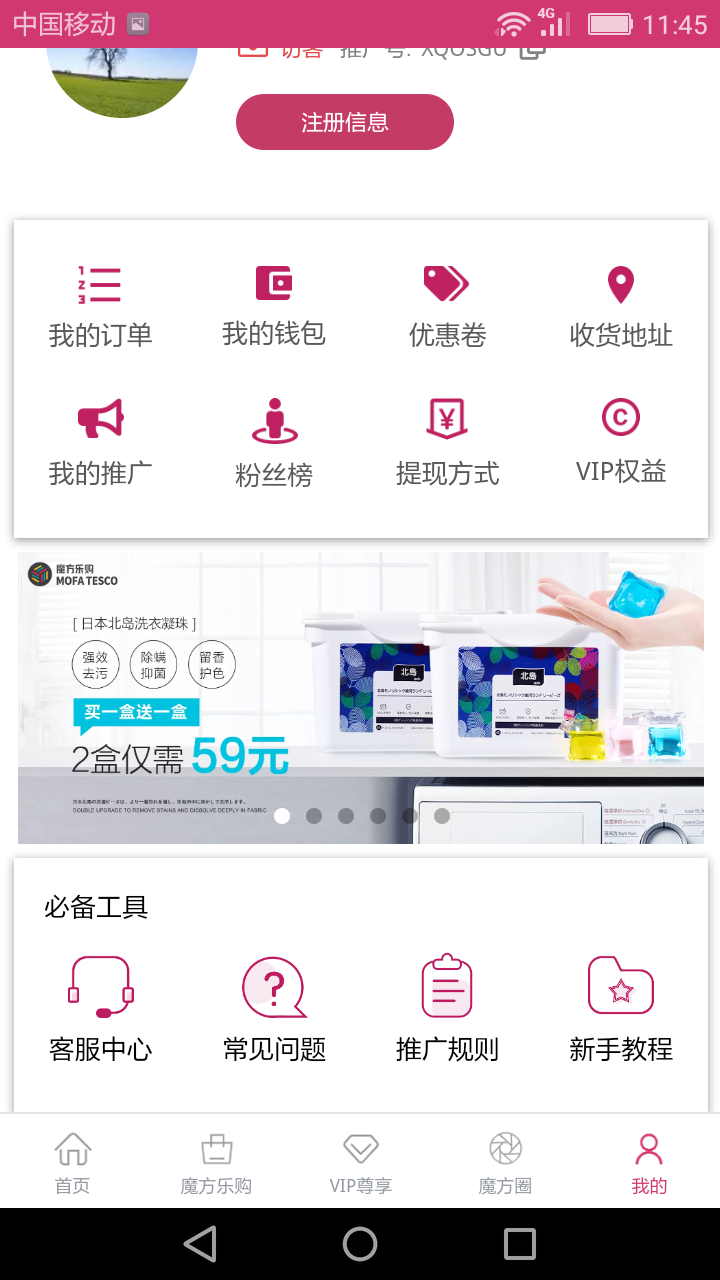Switch to the VIP尊享 tab
The width and height of the screenshot is (720, 1280).
(360, 1162)
